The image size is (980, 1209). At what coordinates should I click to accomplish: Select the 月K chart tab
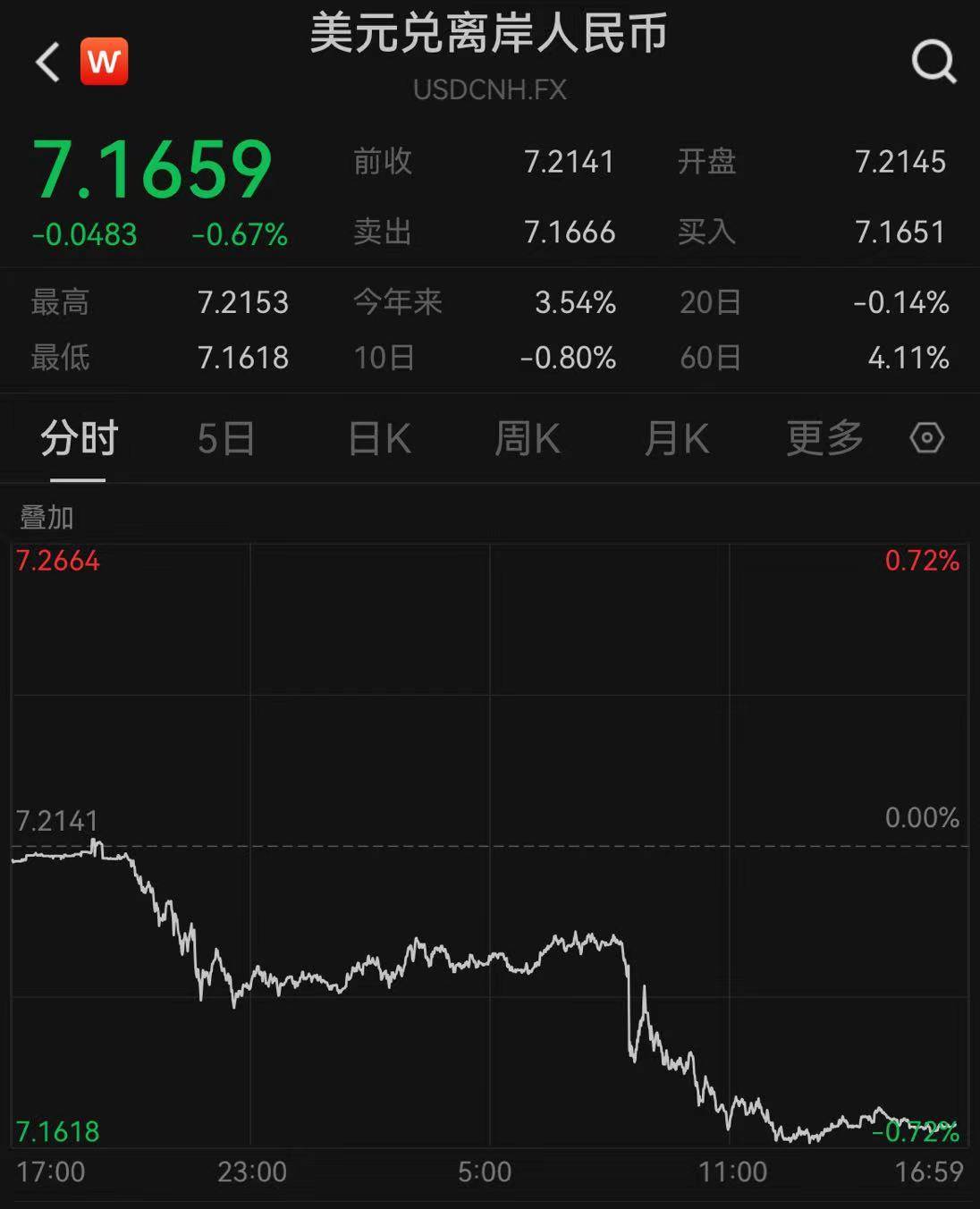[676, 439]
